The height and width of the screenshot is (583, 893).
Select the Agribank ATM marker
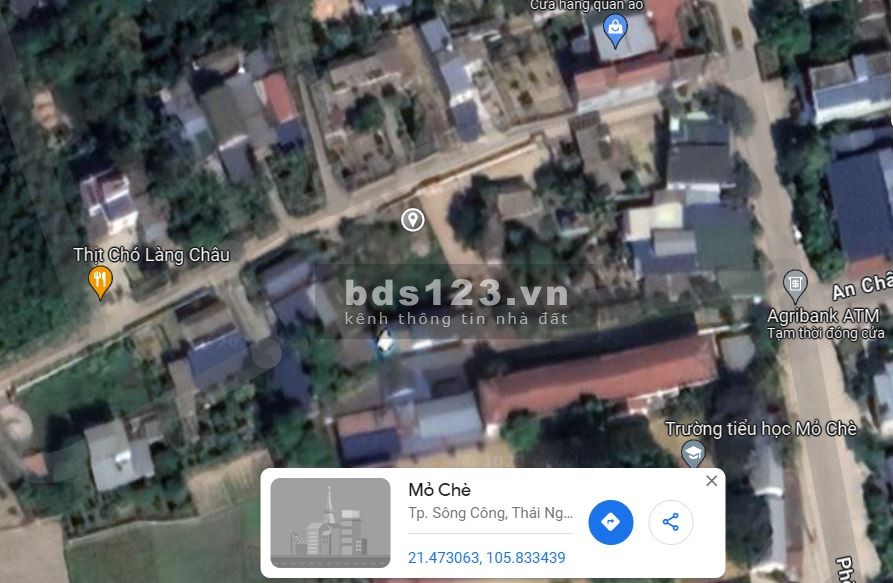[795, 285]
